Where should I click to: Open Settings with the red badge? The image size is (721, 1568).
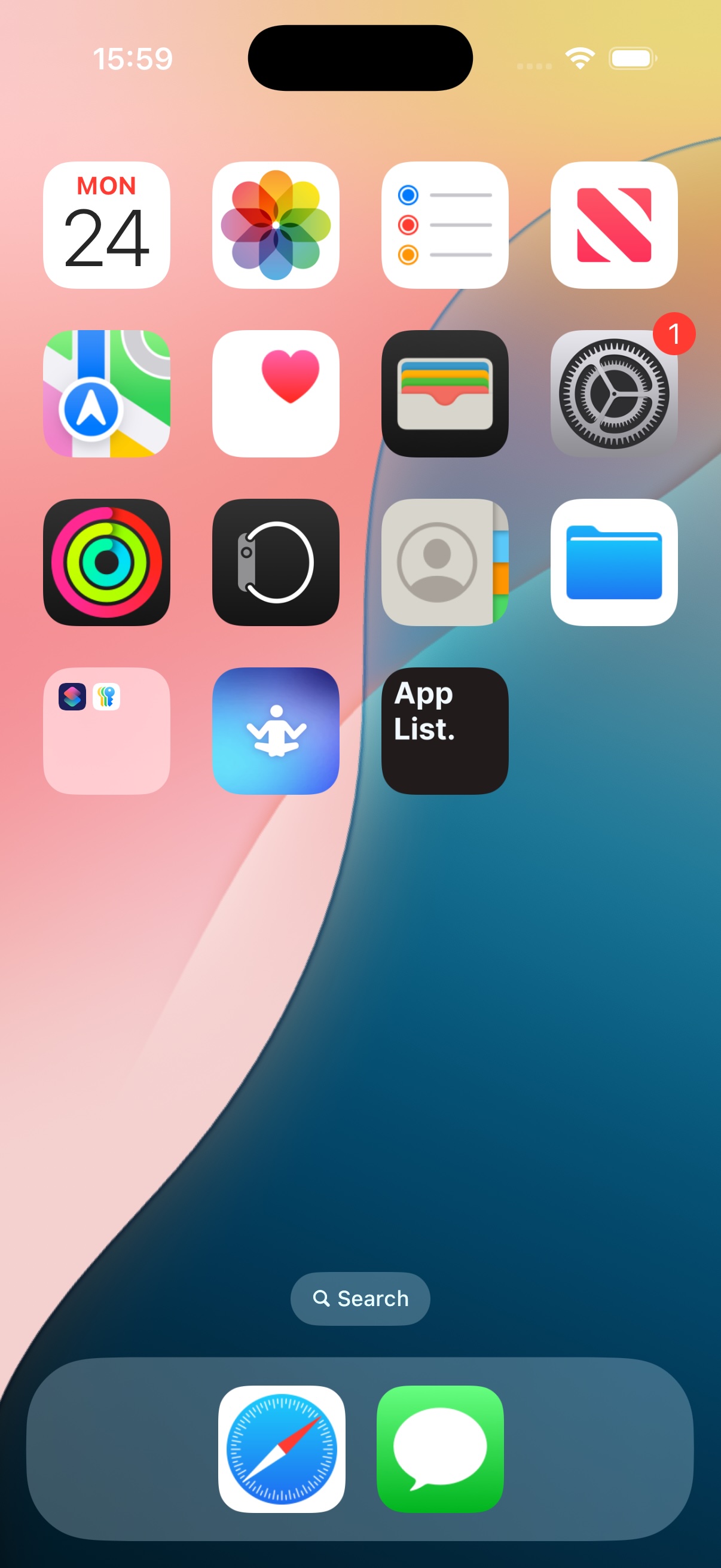[614, 394]
